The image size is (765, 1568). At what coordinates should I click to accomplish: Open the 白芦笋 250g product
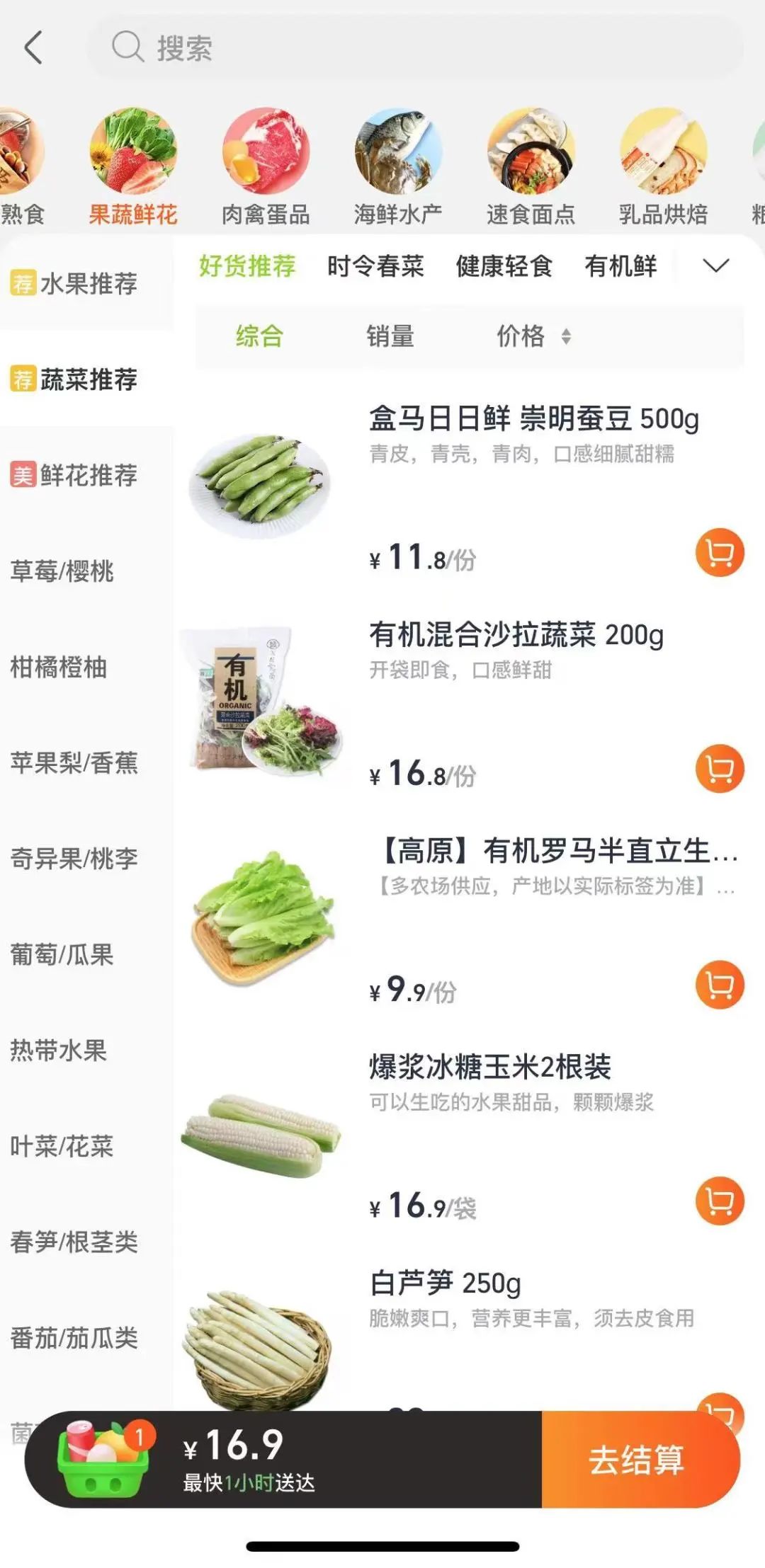point(445,1283)
